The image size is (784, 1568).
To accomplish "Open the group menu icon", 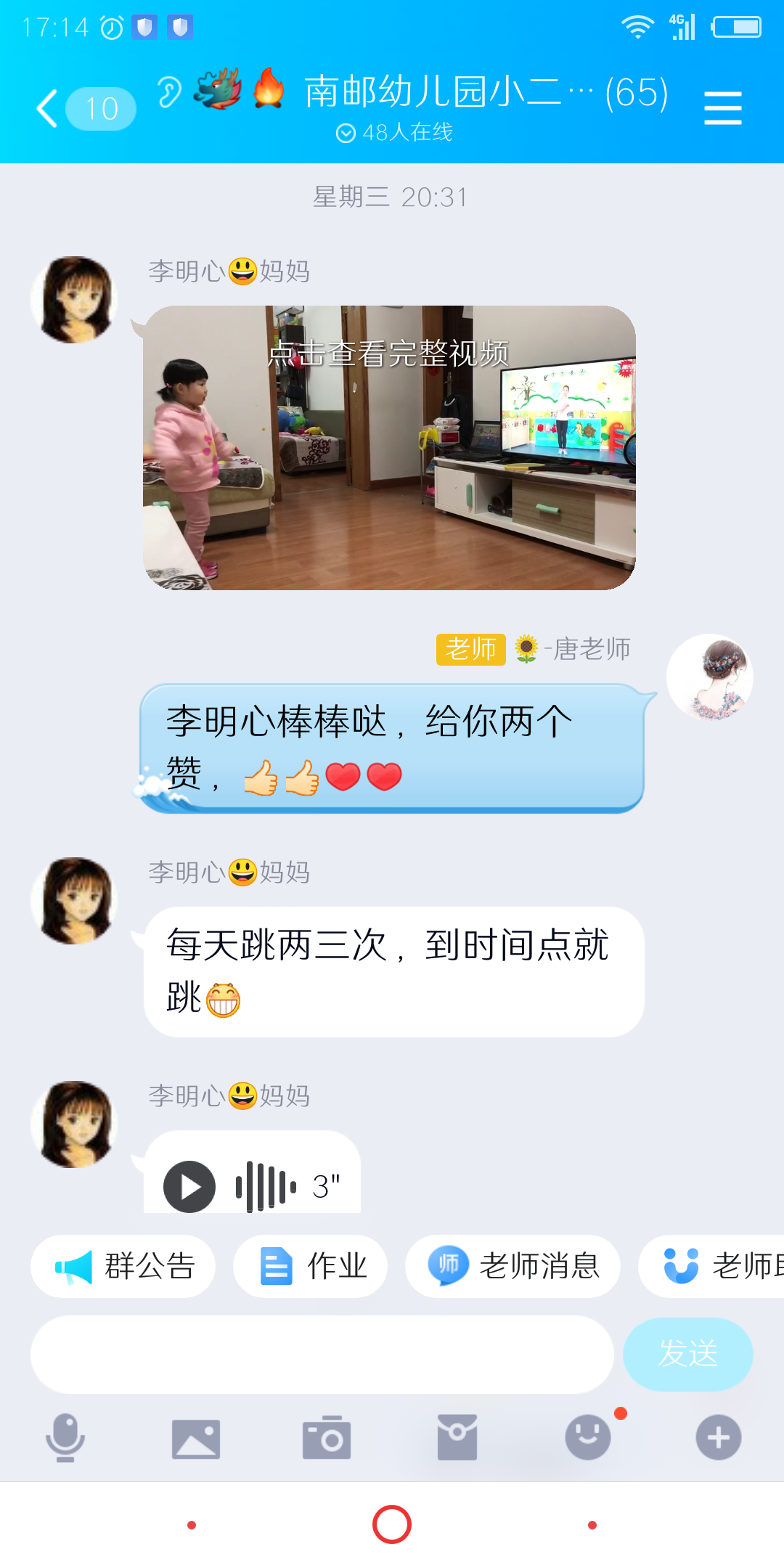I will (722, 108).
